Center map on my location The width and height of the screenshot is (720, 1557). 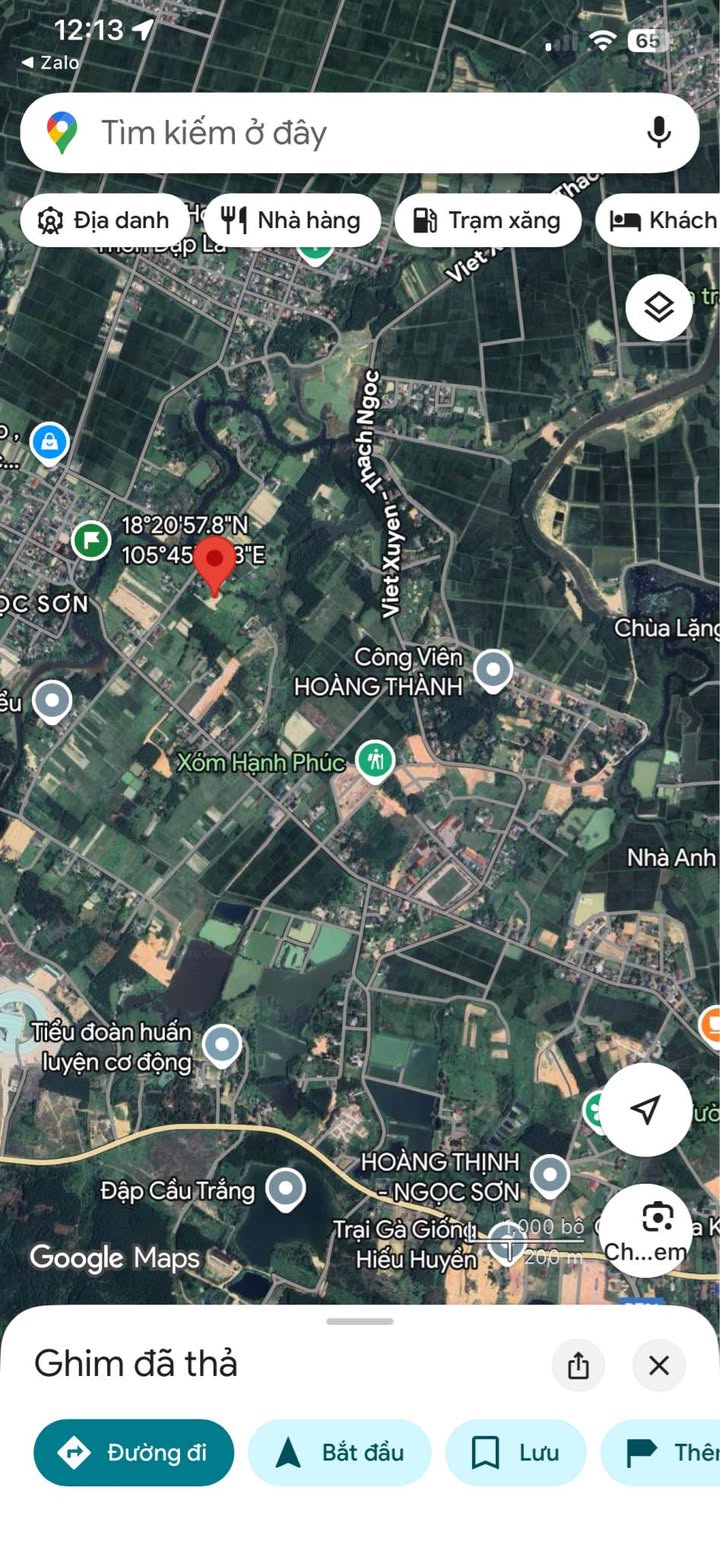coord(646,1110)
